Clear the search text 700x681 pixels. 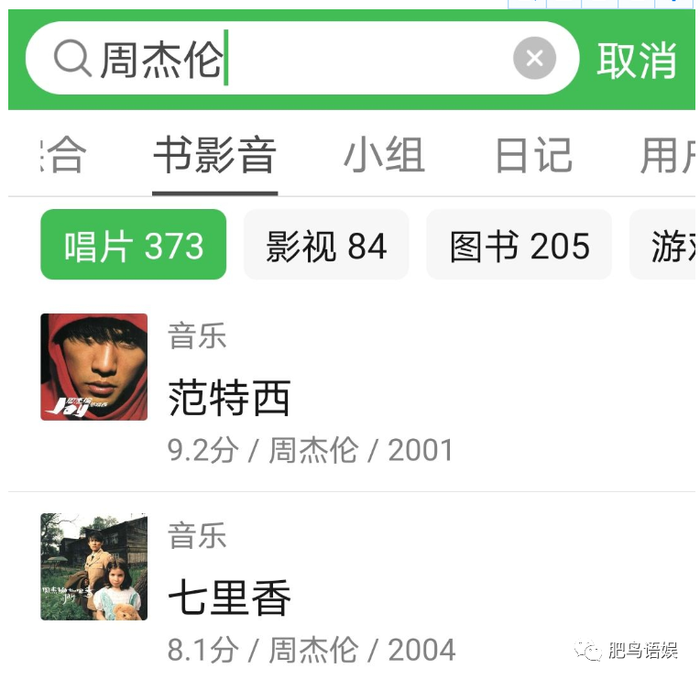click(534, 59)
